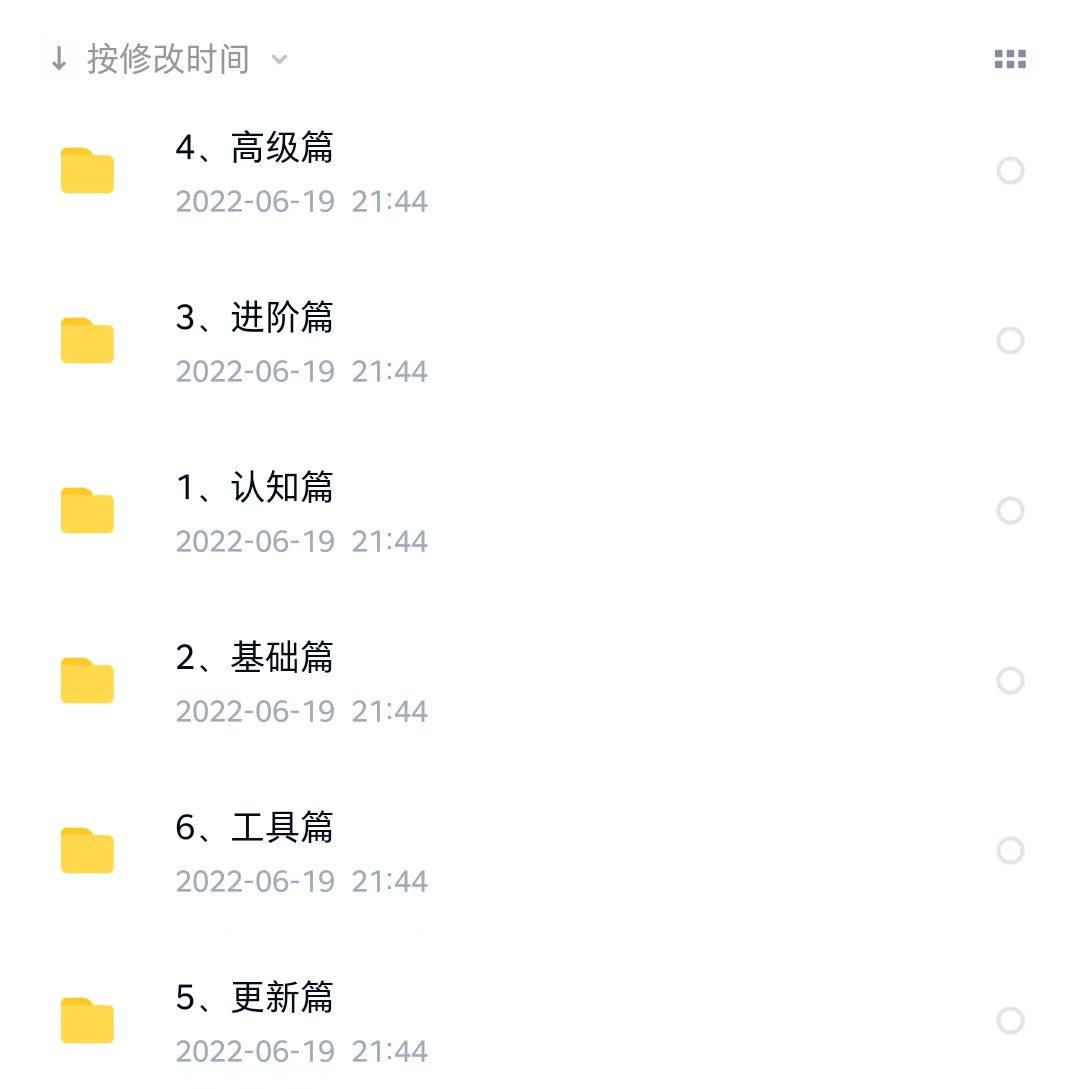Open folder 2、基础篇 by its name
The image size is (1080, 1089).
coord(255,658)
